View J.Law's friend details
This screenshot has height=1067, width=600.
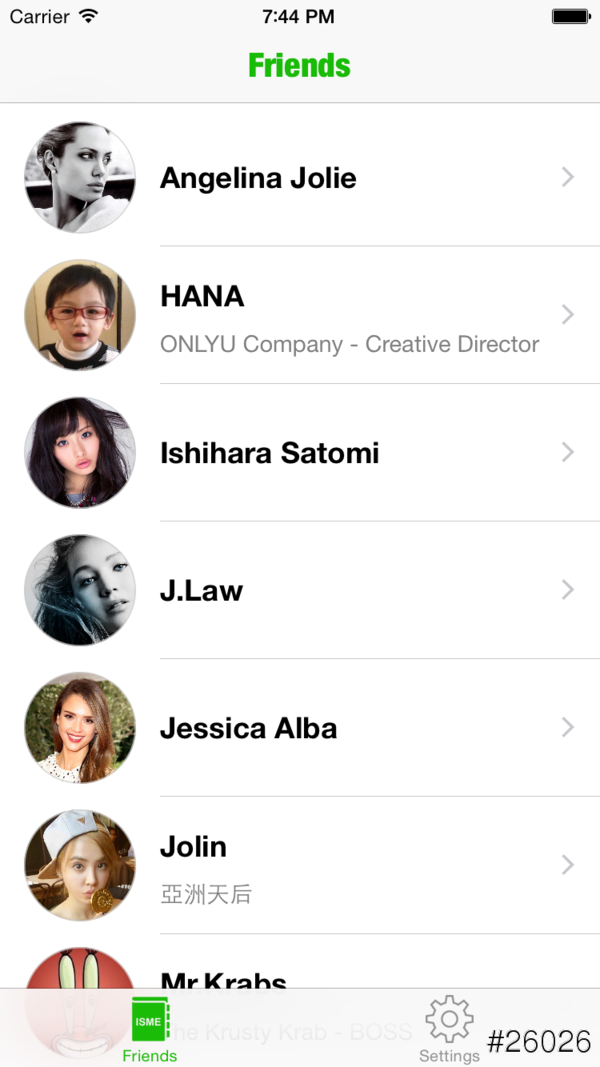300,591
